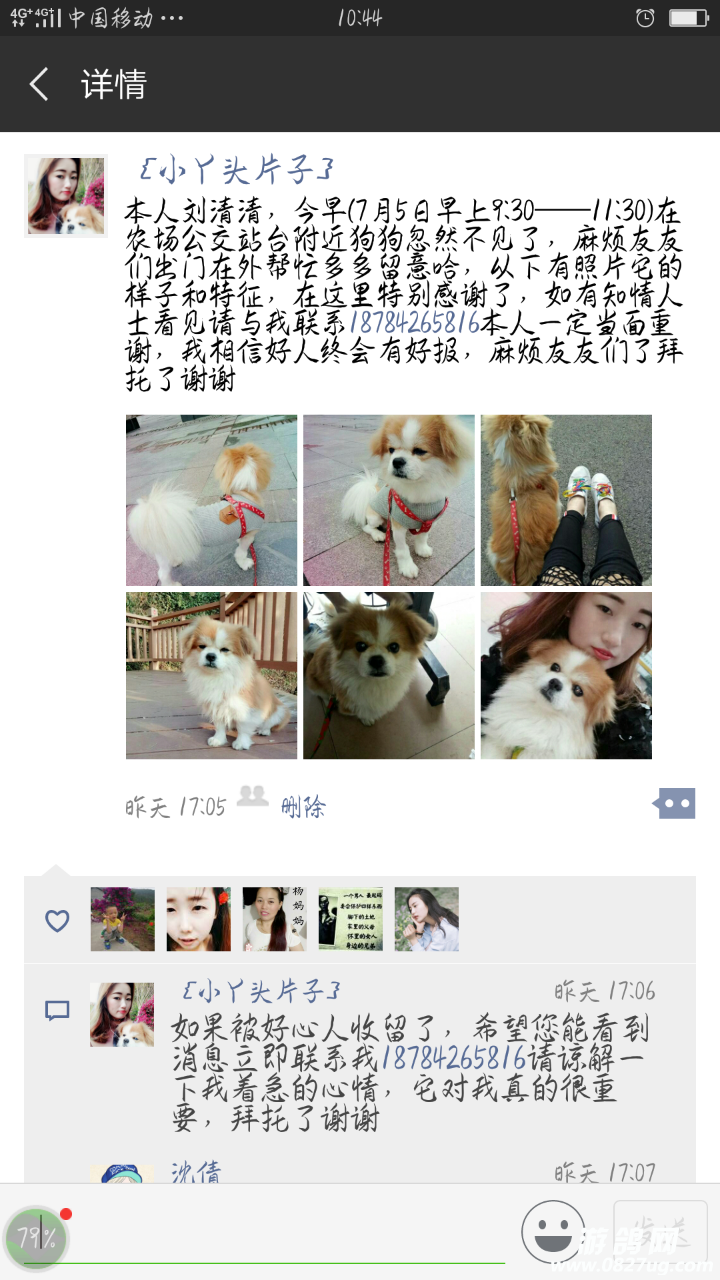Open fifth photo of dog close-up

tap(389, 675)
